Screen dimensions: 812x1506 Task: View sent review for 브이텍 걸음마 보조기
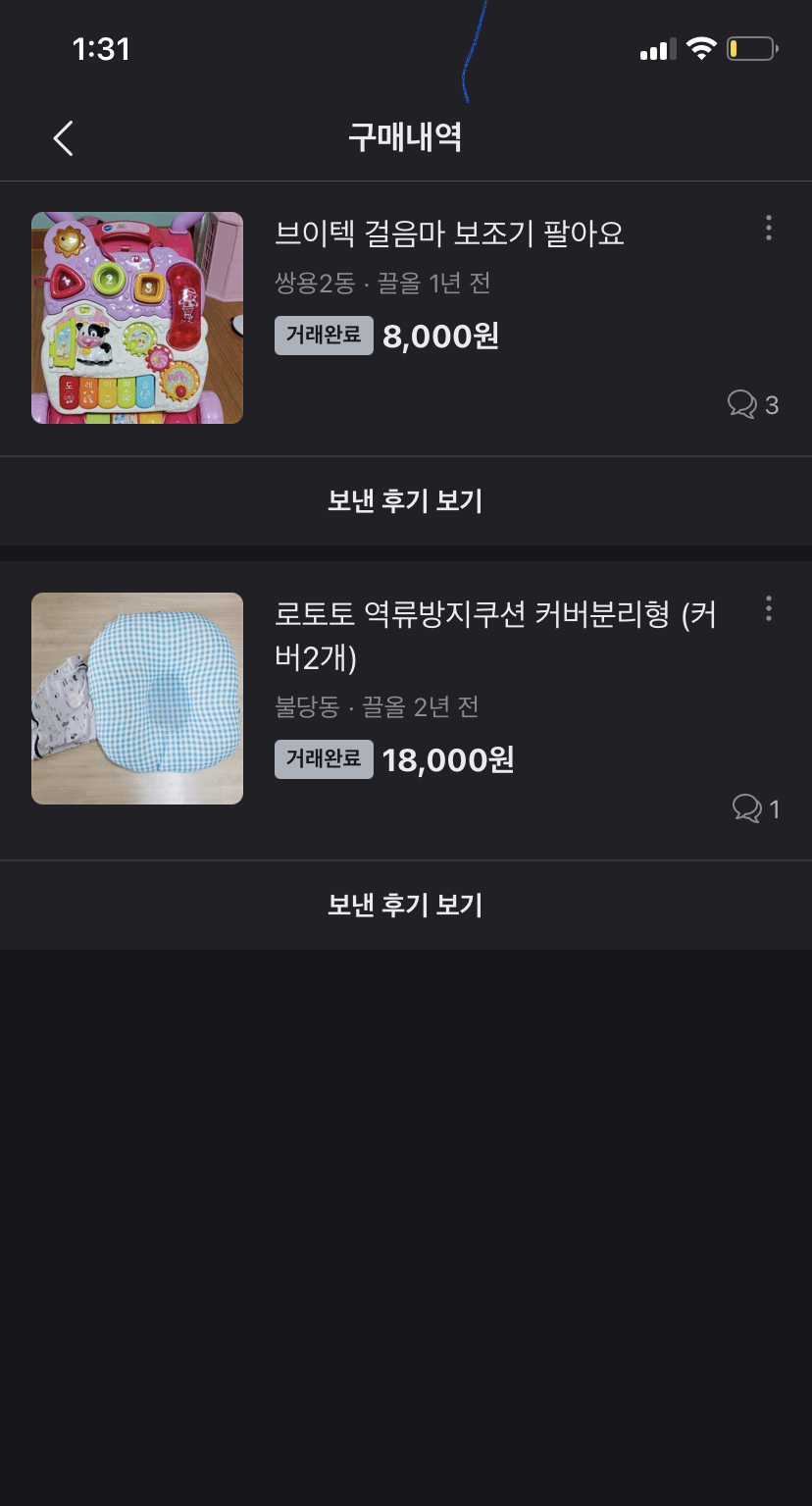tap(405, 501)
